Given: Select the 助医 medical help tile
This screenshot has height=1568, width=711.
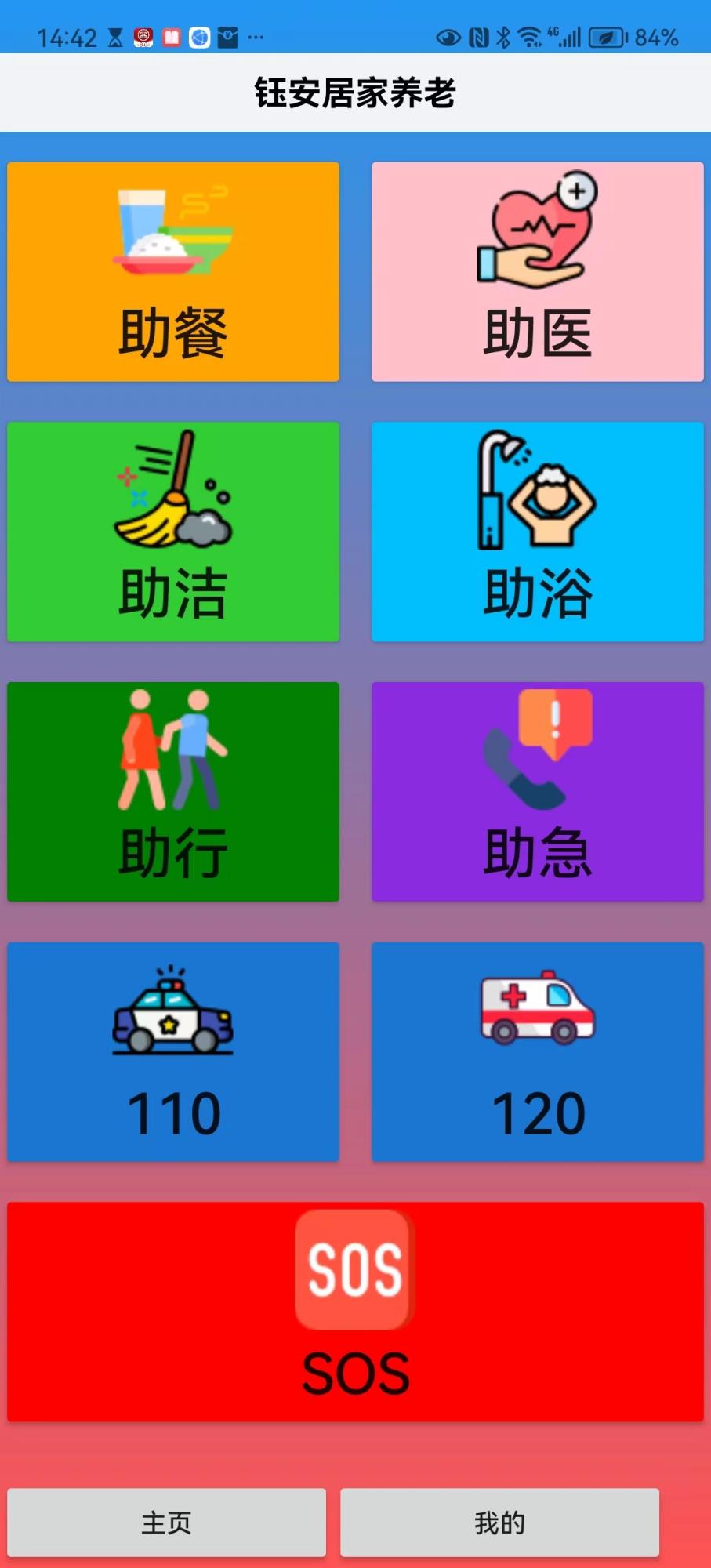Looking at the screenshot, I should tap(536, 271).
